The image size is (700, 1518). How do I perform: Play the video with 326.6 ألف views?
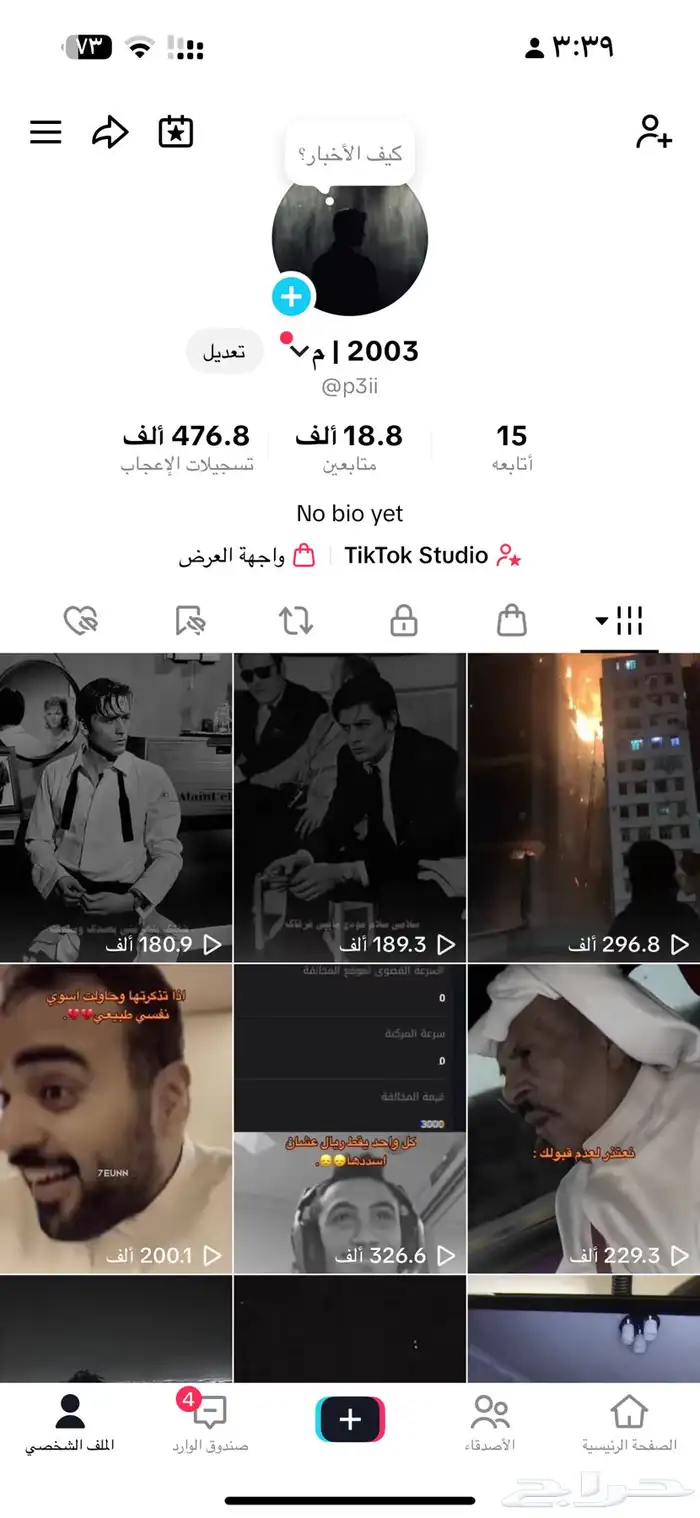[350, 1118]
